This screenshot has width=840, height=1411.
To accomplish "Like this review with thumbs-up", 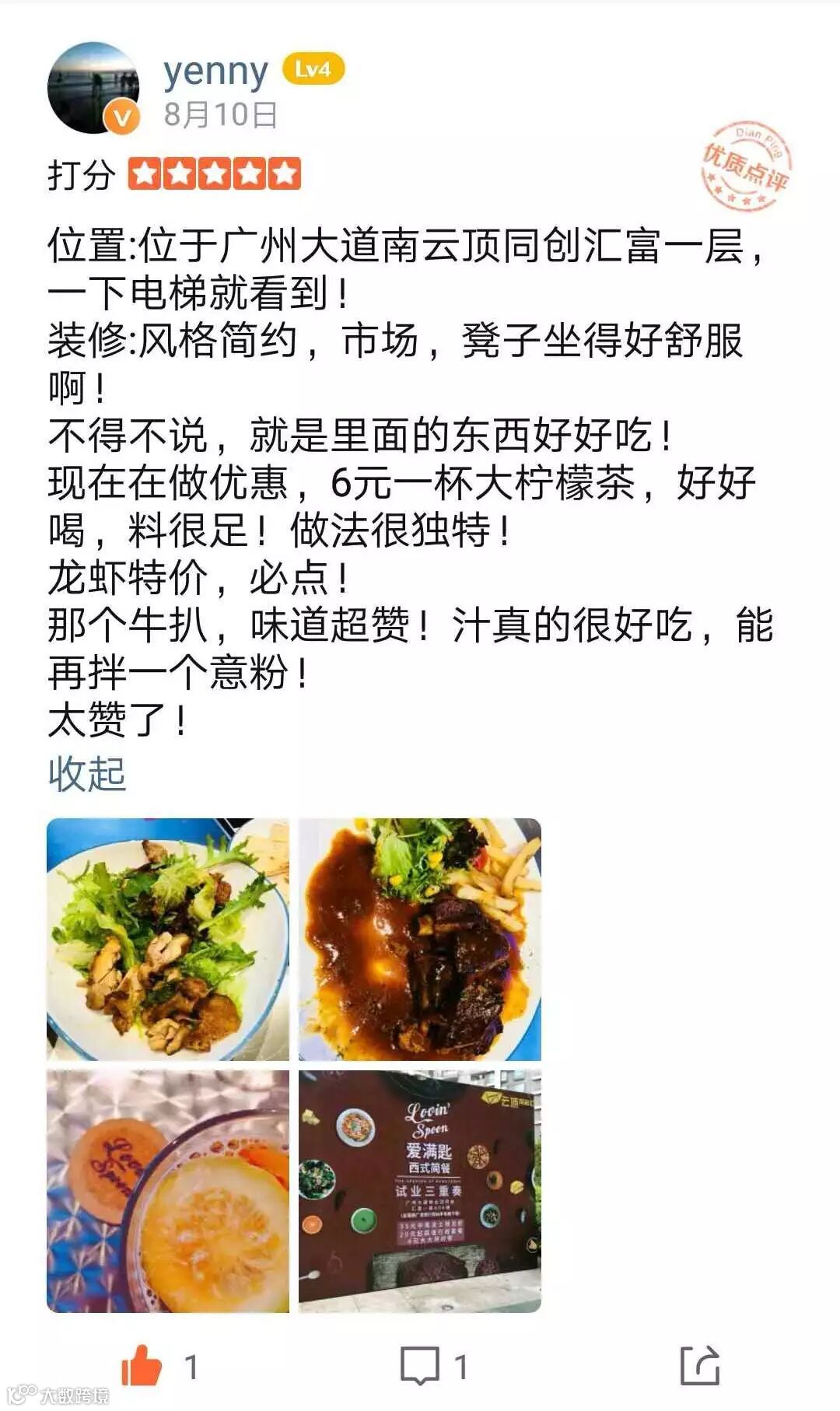I will tap(142, 1365).
